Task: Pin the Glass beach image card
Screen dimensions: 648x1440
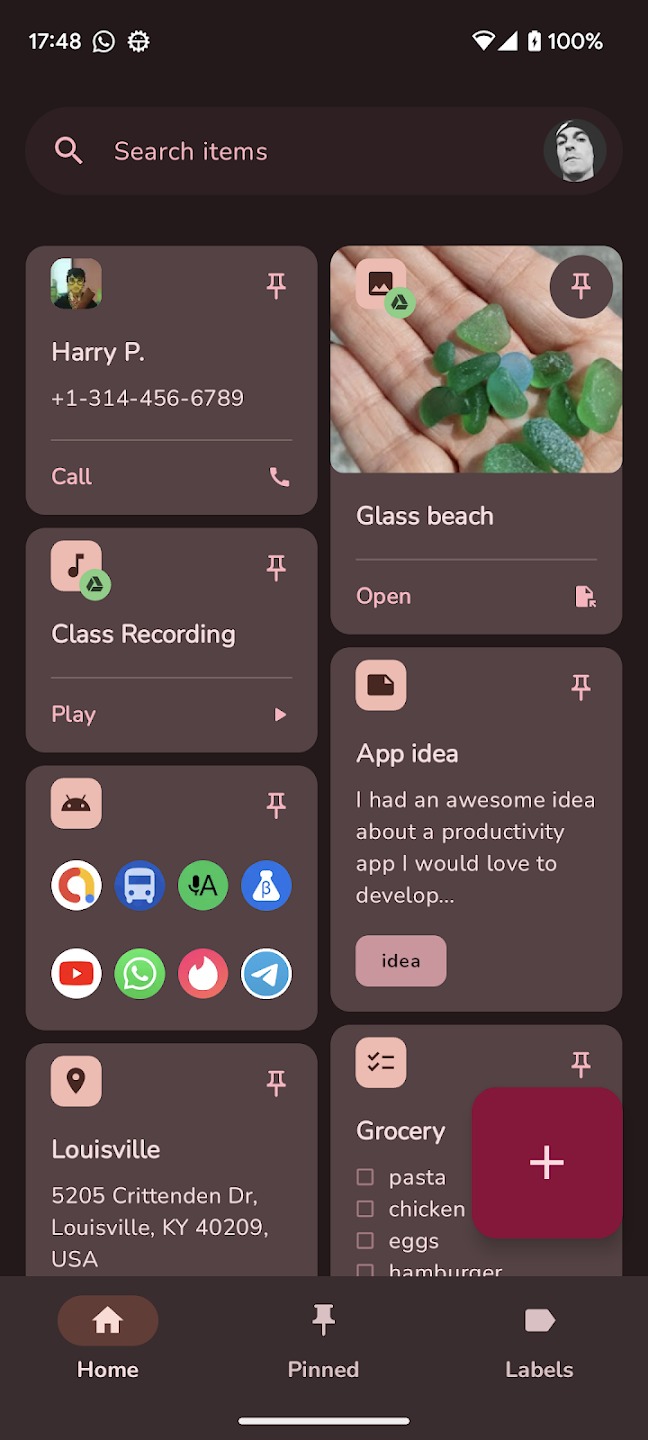Action: point(581,287)
